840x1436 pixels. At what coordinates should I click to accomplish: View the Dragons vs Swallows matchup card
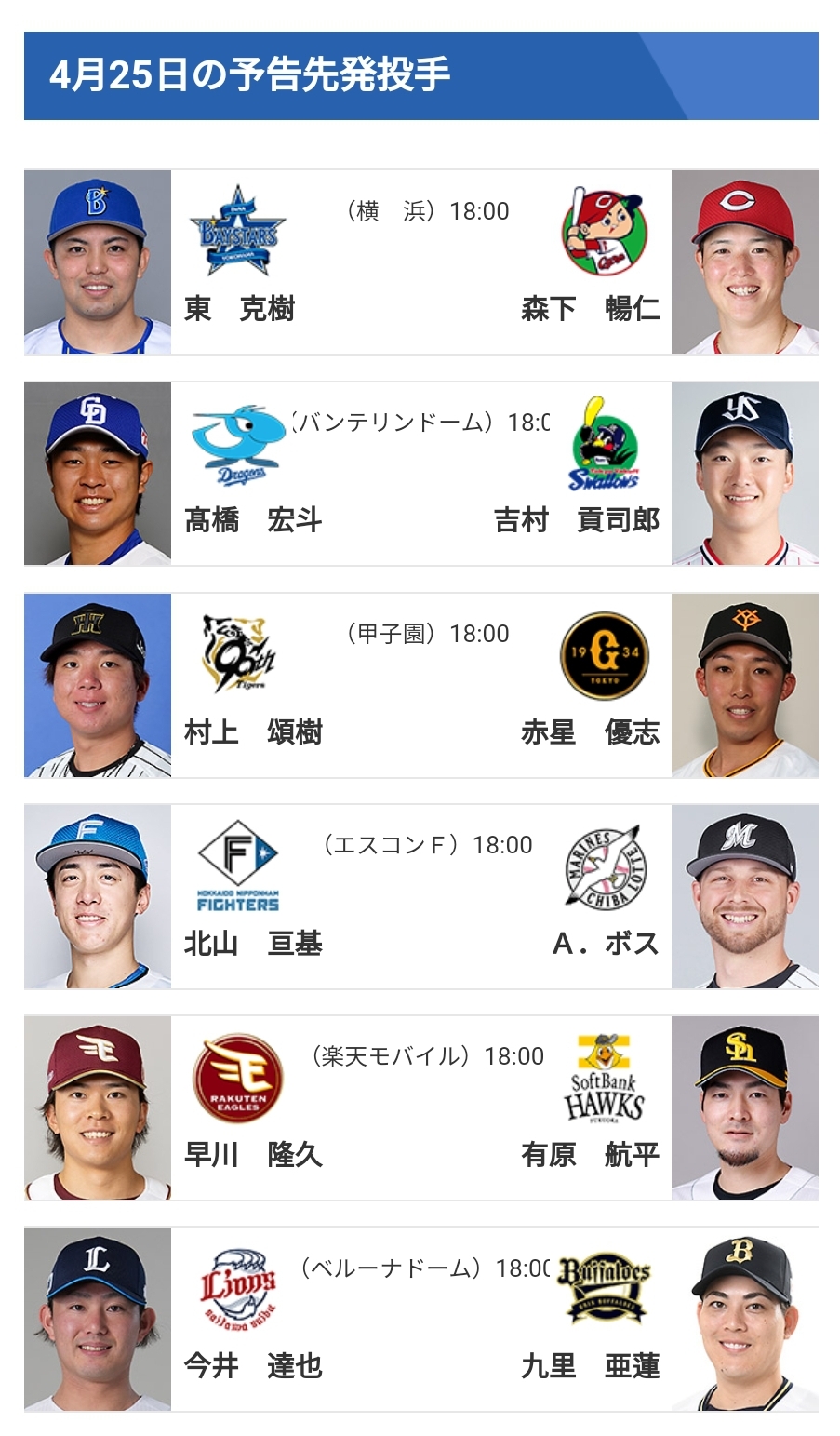pos(420,474)
